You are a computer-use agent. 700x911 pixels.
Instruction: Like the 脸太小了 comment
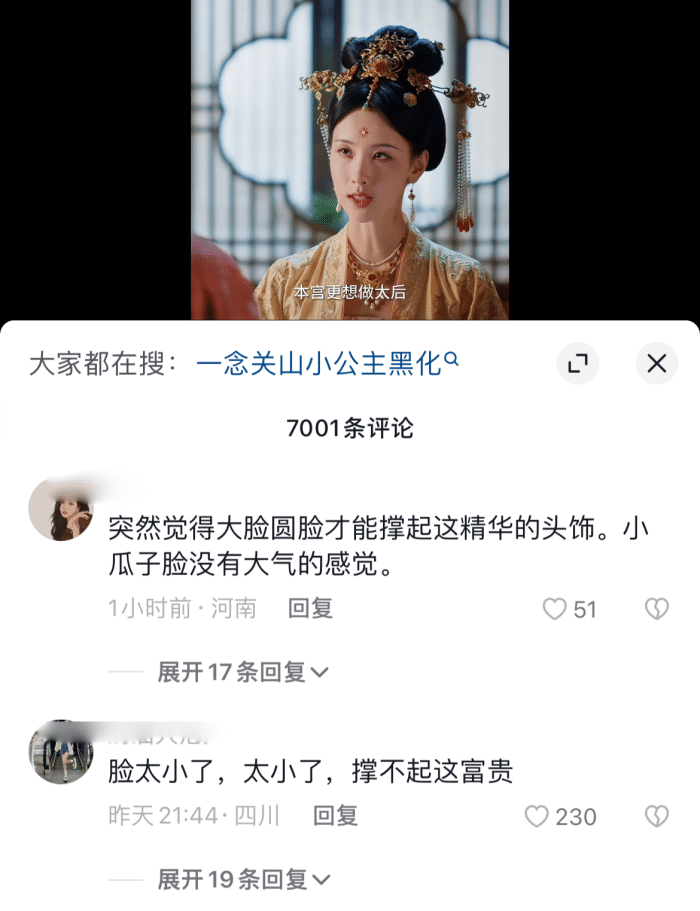click(538, 817)
